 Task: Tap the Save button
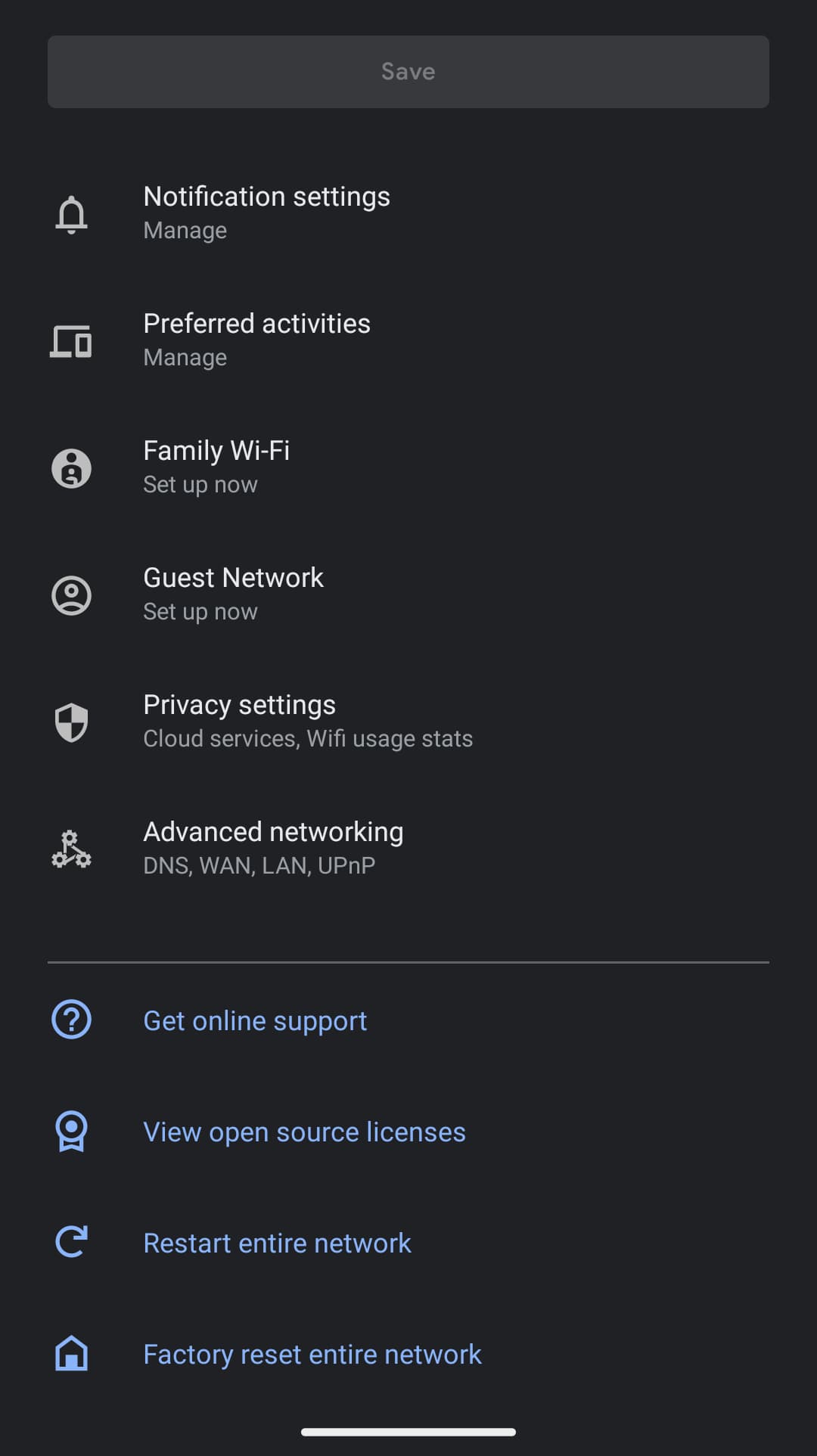[408, 72]
